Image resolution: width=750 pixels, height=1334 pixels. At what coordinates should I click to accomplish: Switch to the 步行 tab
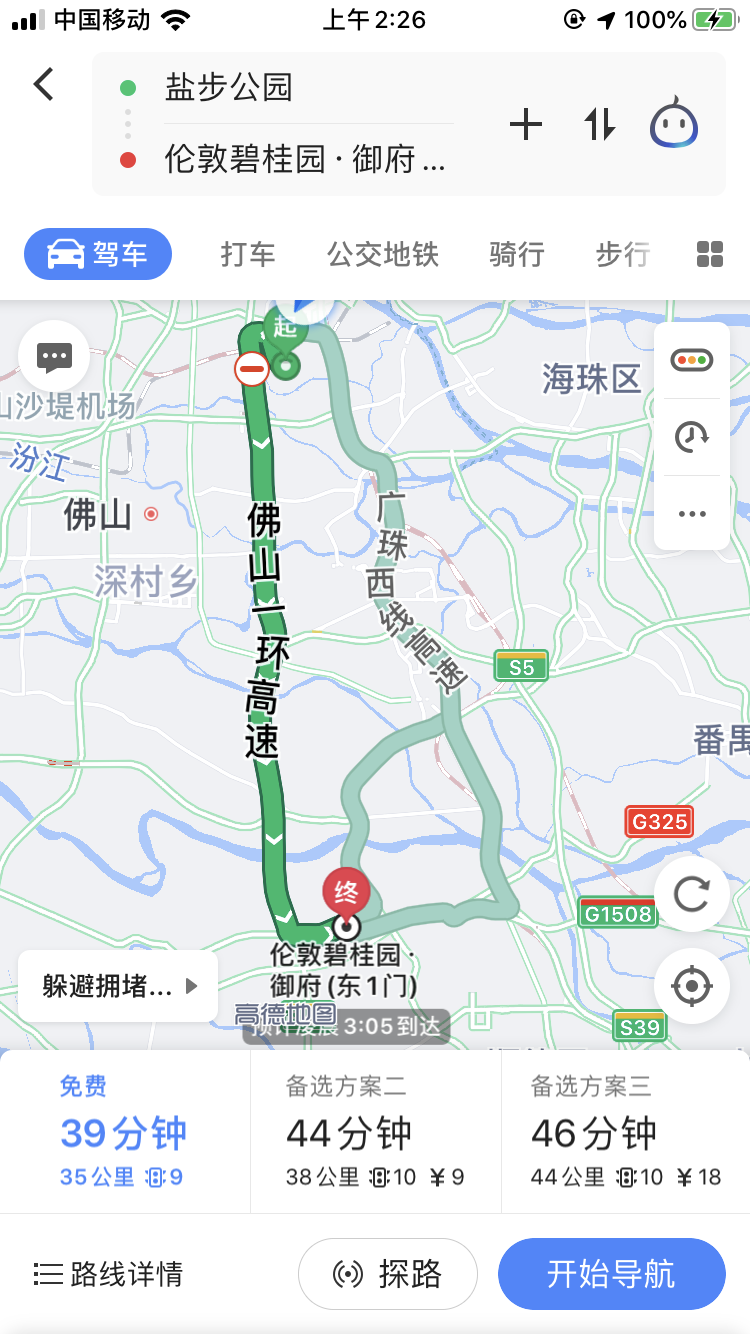coord(622,255)
